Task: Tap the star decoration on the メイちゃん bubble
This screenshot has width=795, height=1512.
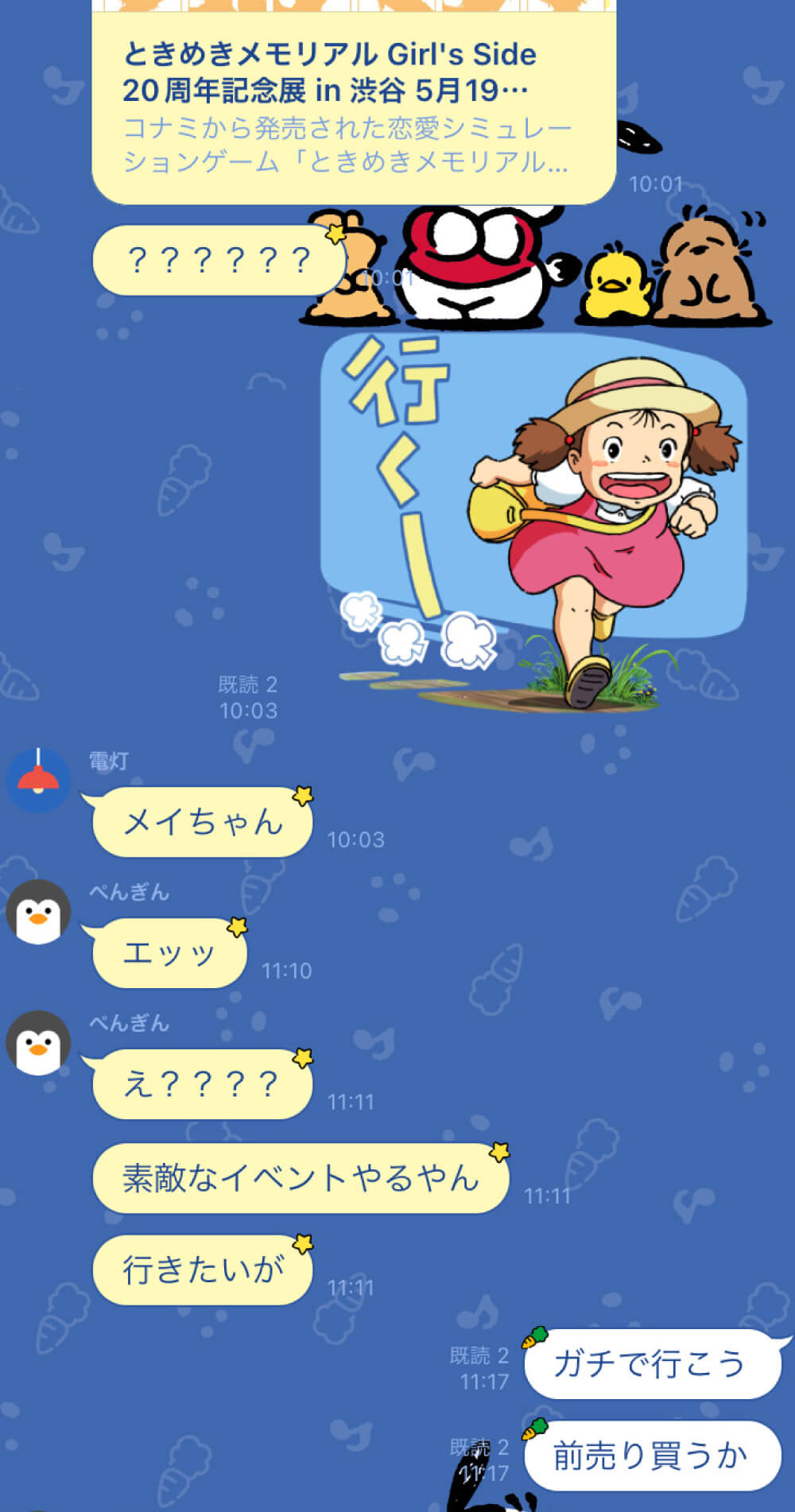Action: point(301,792)
